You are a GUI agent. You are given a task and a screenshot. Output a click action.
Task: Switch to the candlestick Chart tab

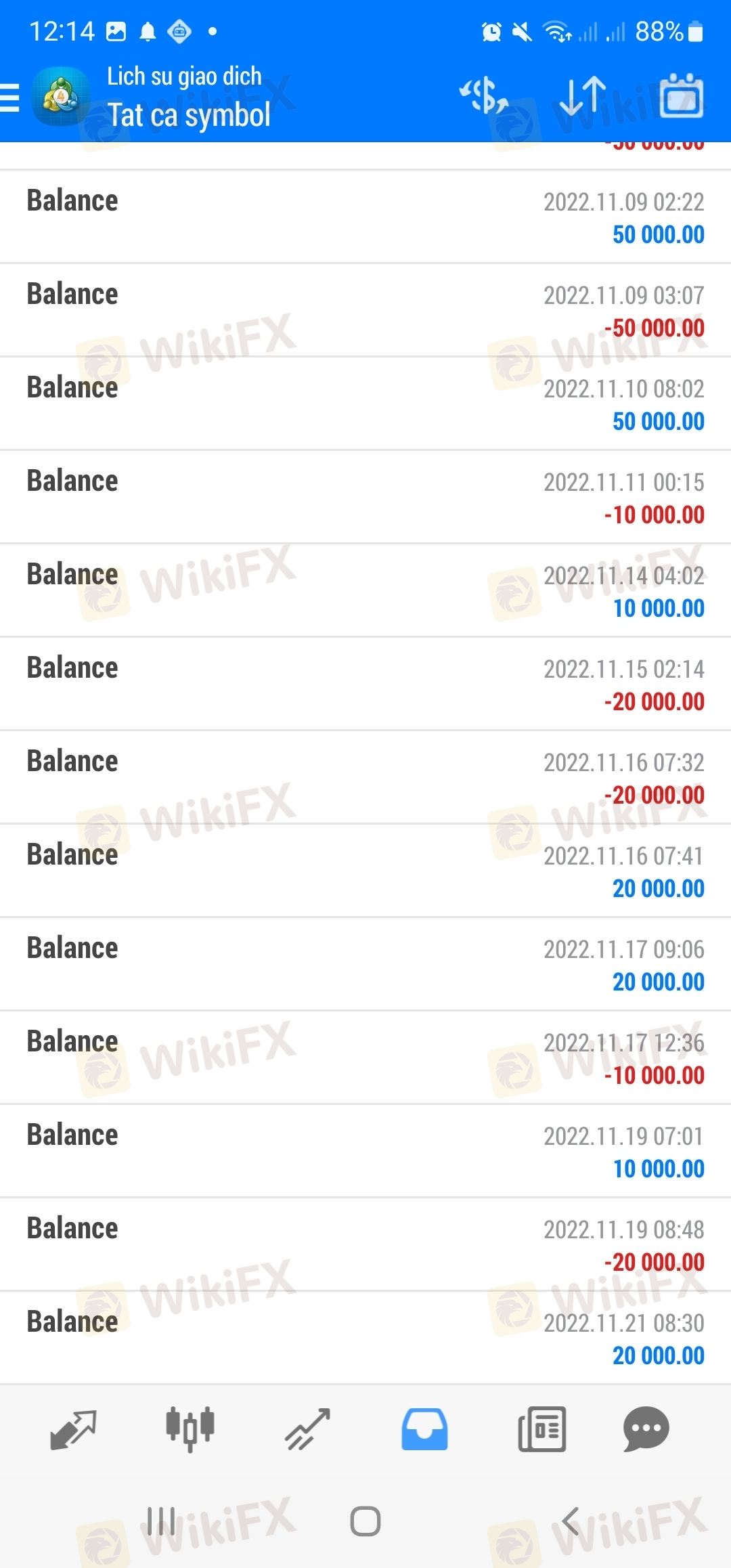(x=190, y=1429)
